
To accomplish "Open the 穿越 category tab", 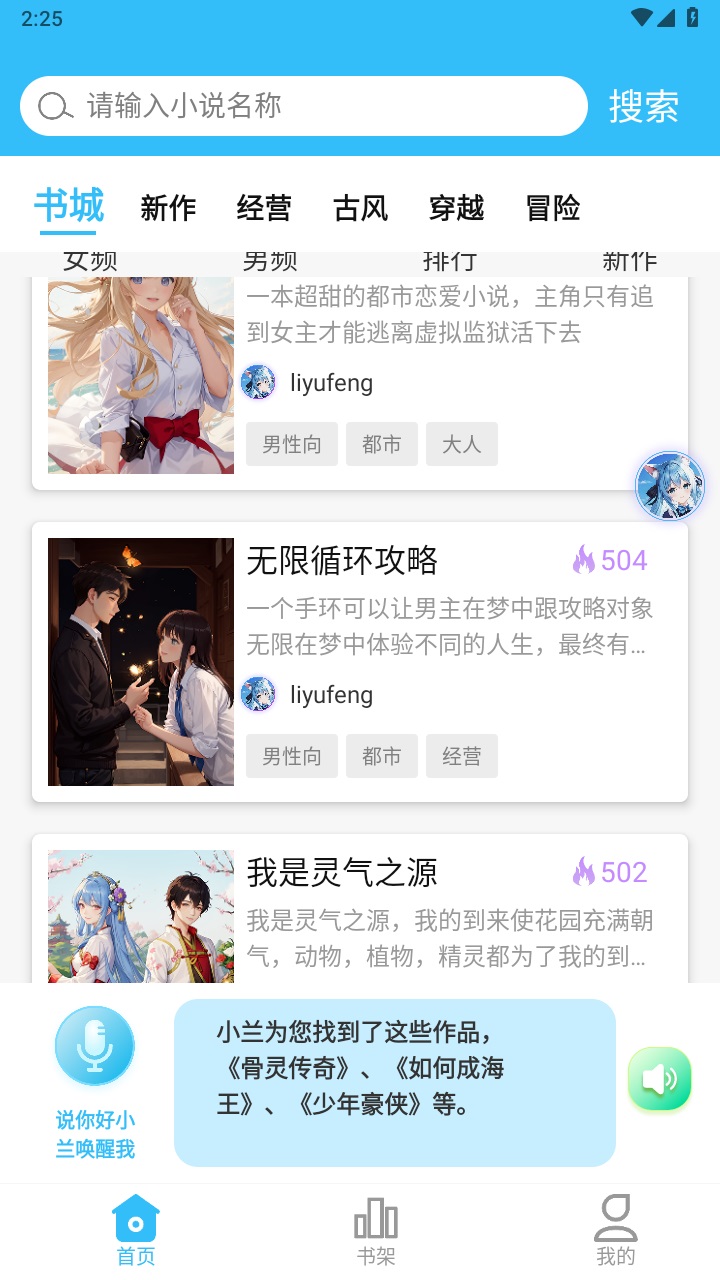I will point(456,208).
